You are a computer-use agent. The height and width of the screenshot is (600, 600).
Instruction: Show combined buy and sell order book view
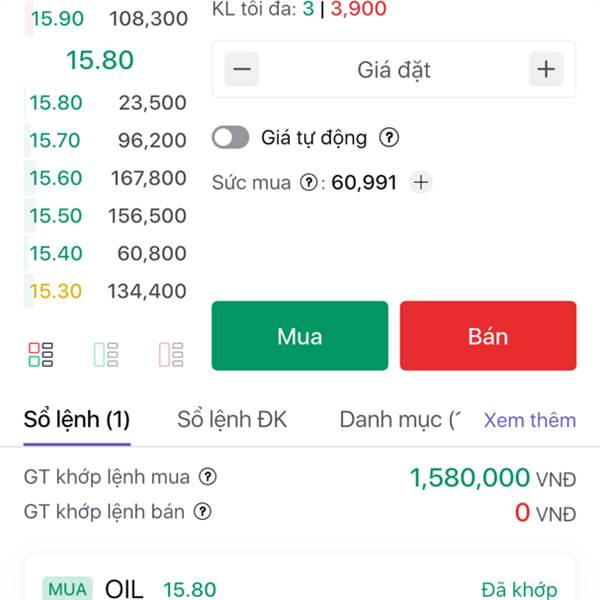coord(41,354)
